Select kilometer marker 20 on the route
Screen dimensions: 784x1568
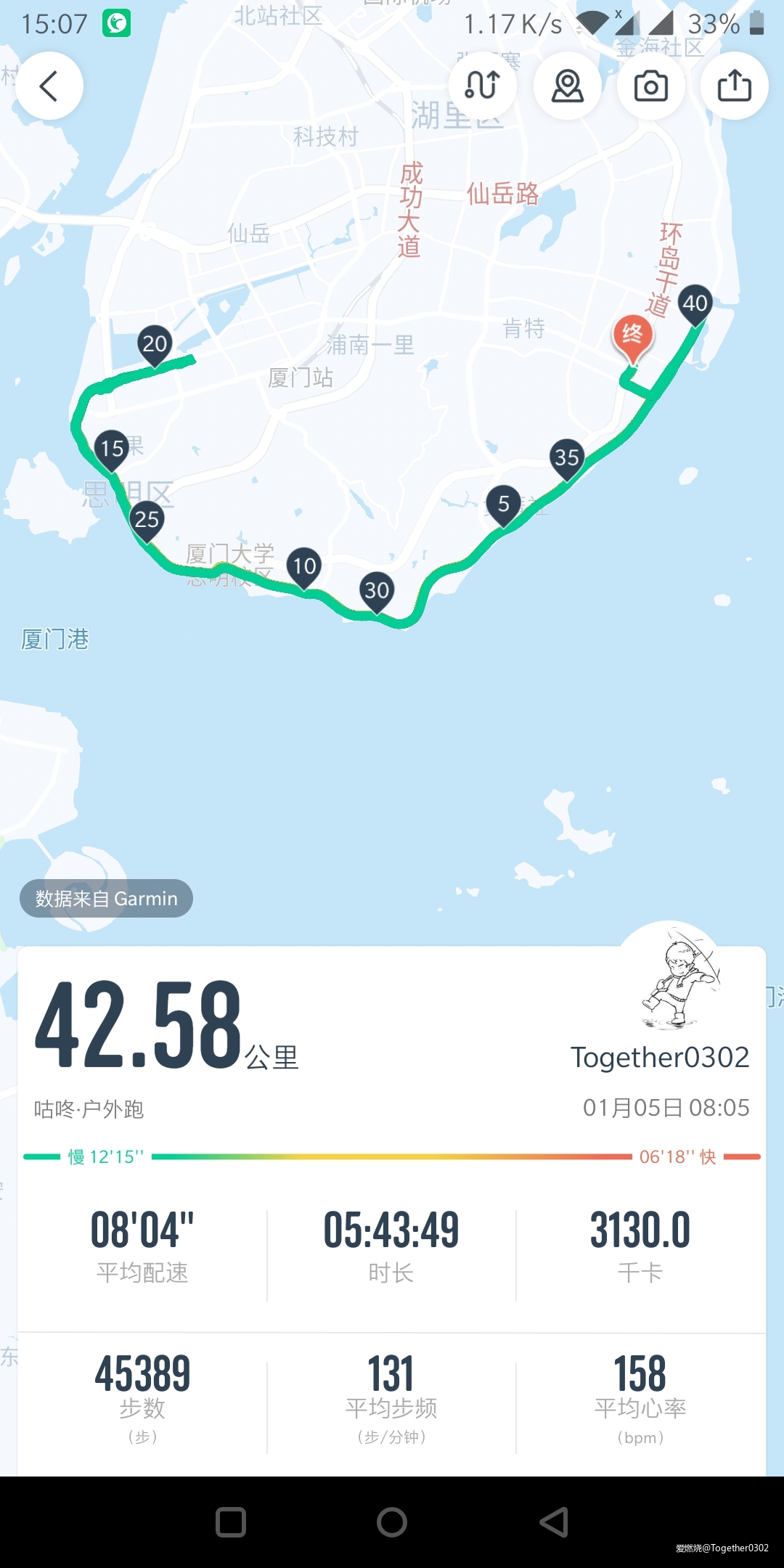tap(155, 345)
